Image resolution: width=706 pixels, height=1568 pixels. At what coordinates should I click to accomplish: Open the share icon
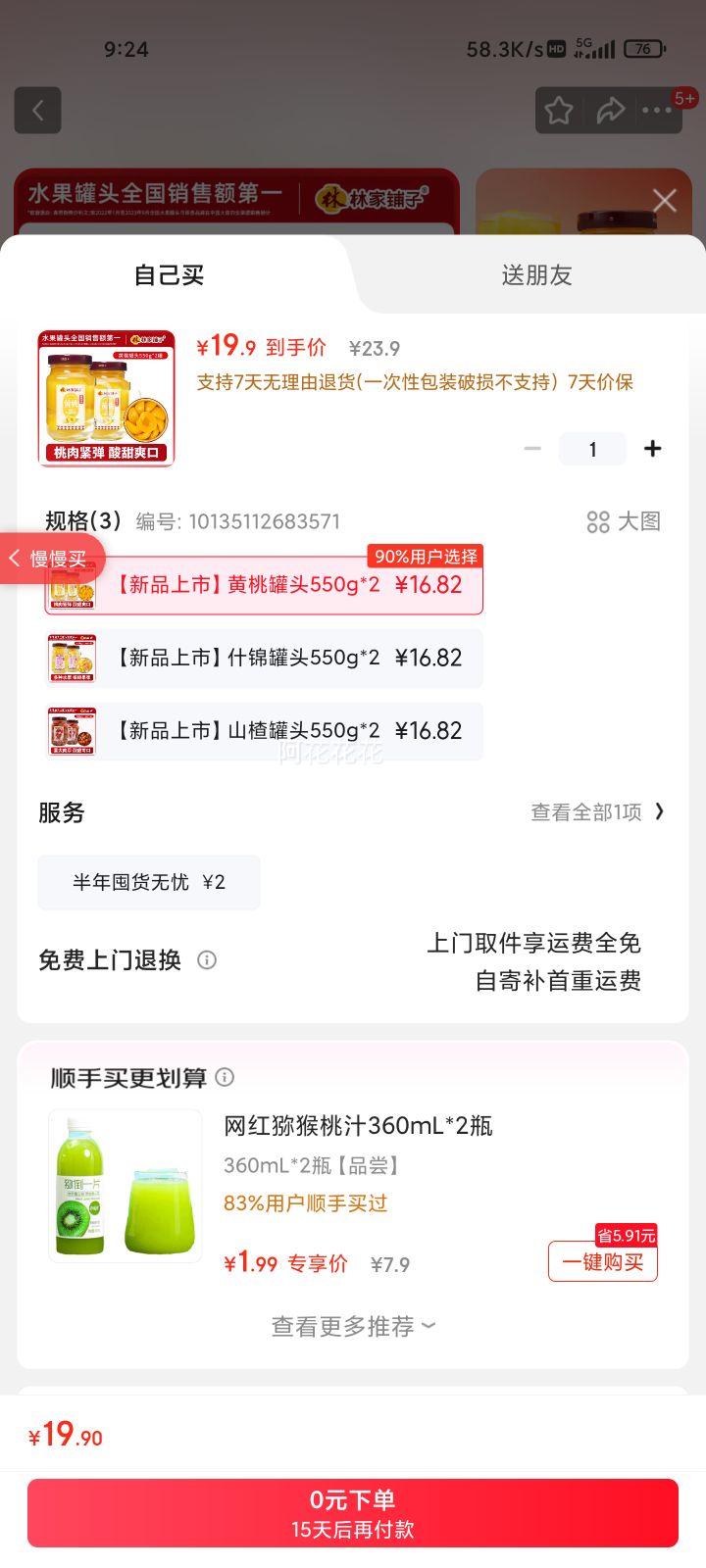(x=610, y=110)
